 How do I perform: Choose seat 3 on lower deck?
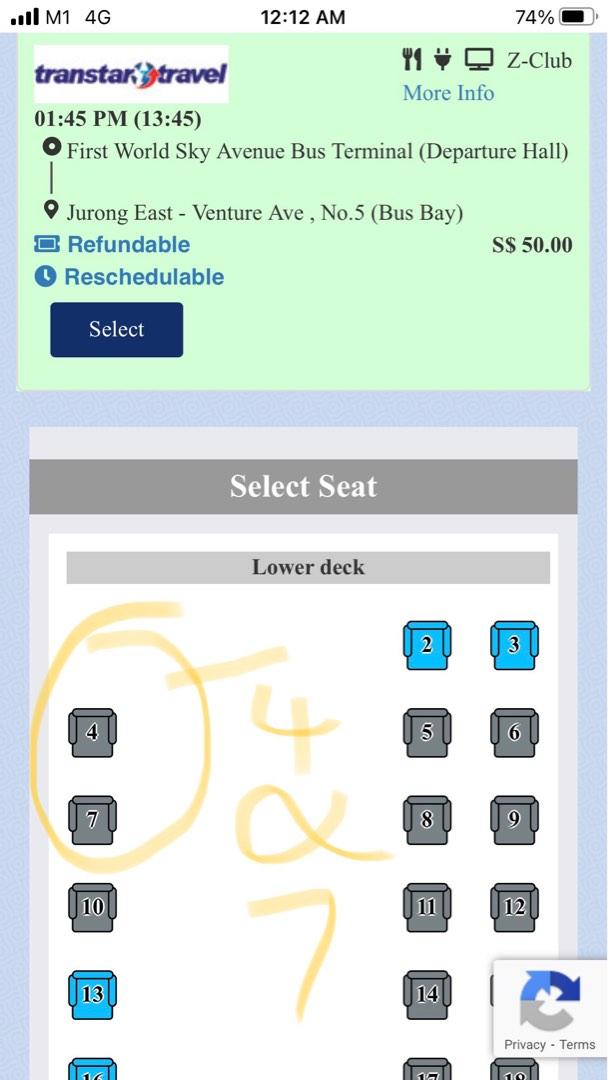[514, 645]
